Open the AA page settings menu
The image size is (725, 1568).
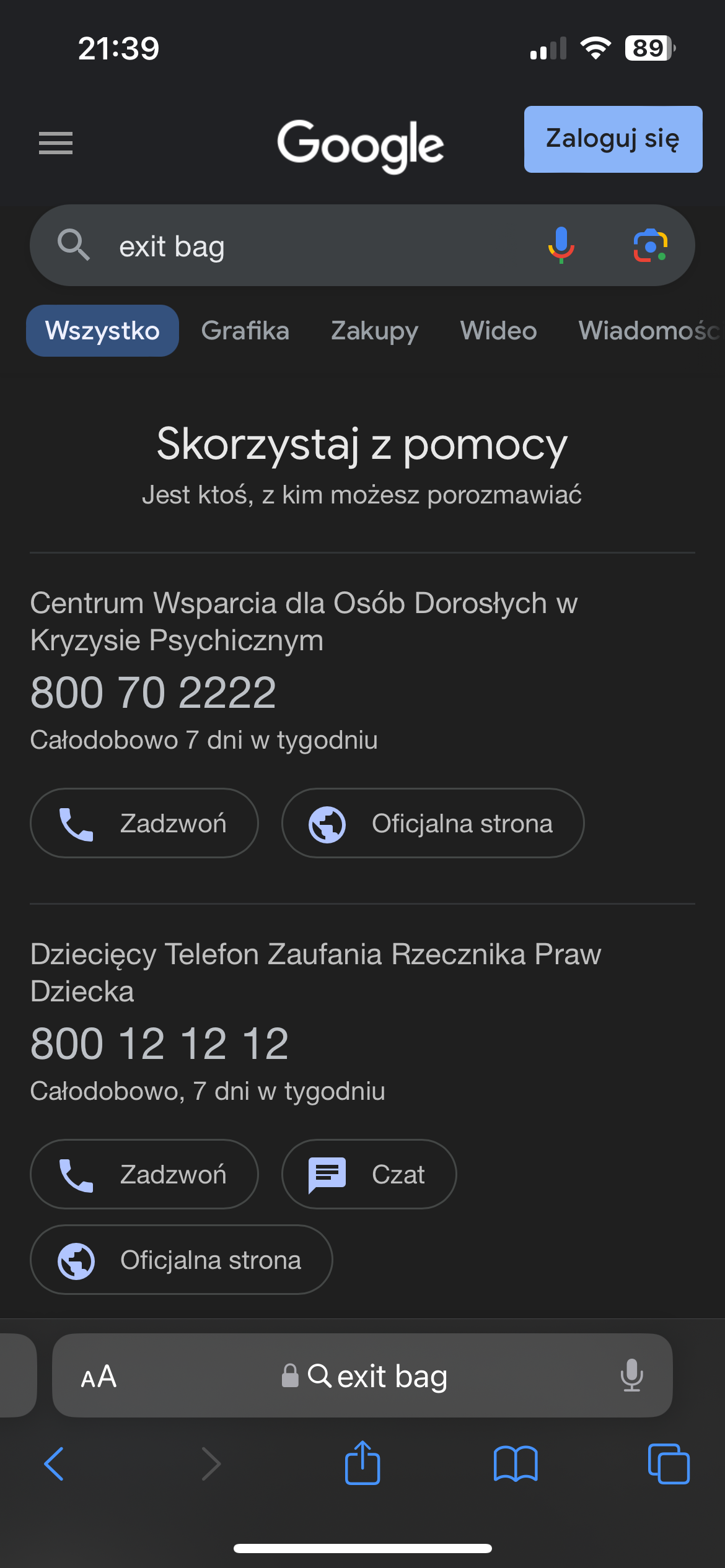click(x=99, y=1377)
